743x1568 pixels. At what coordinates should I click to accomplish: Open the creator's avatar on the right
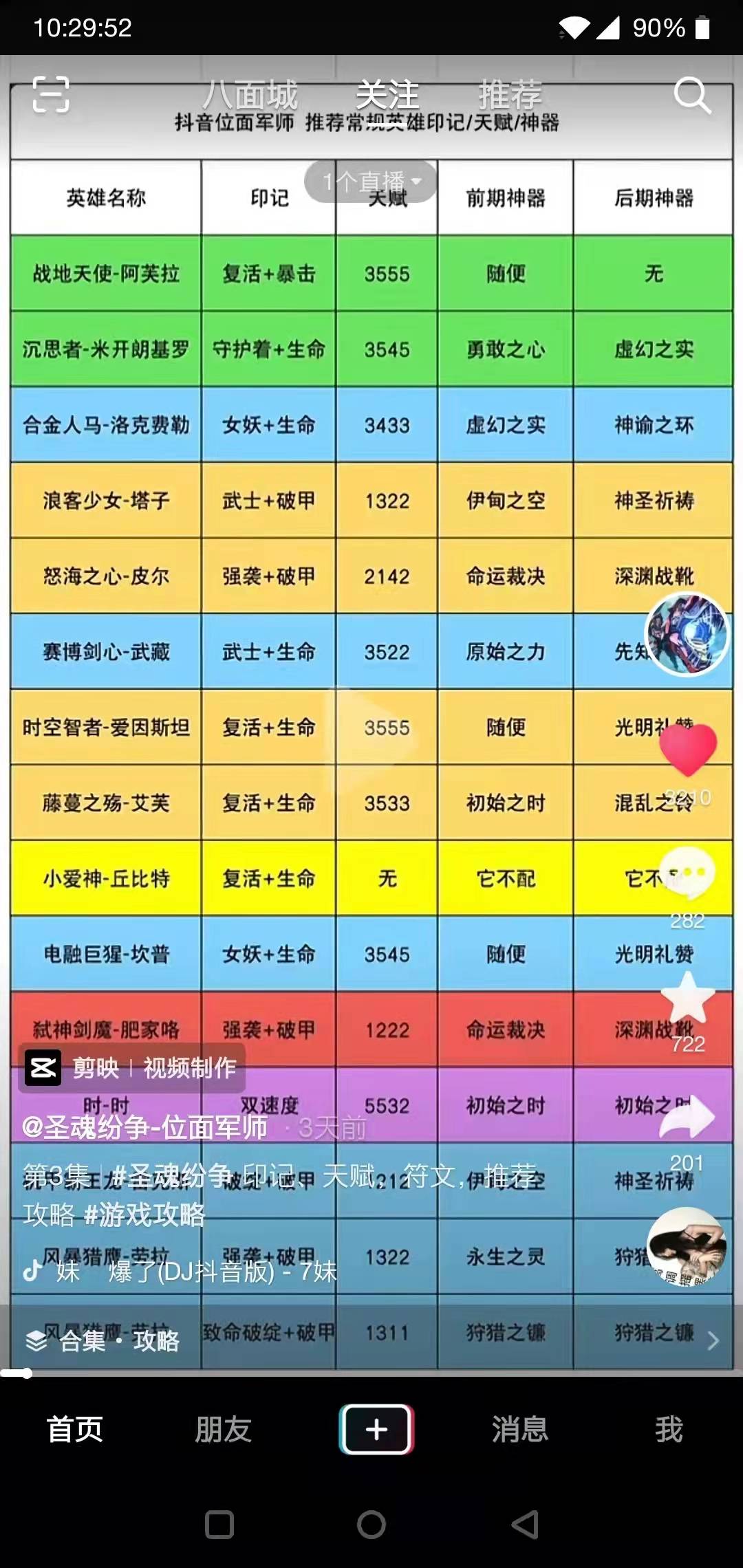[x=687, y=634]
